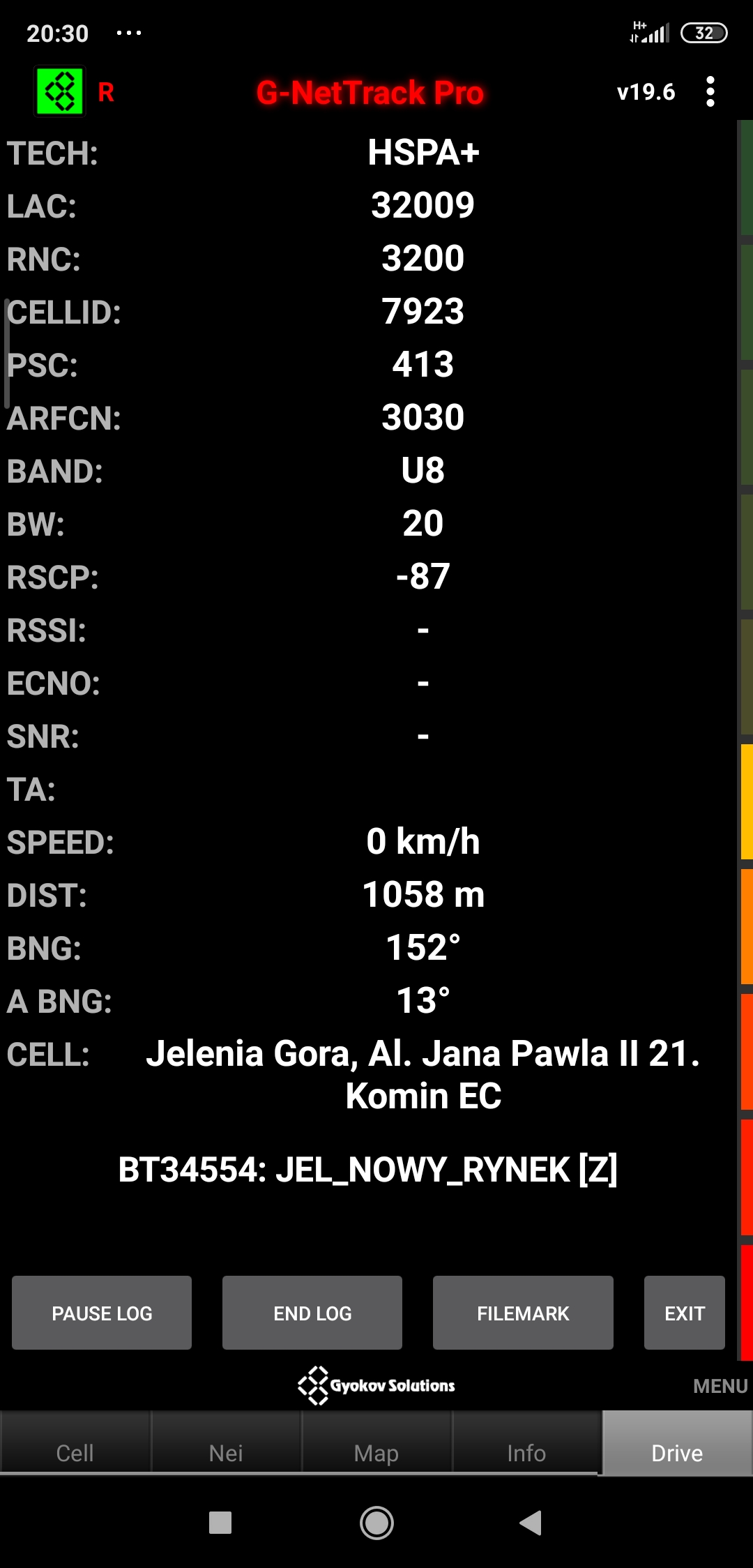Open the Map tab

click(376, 1452)
